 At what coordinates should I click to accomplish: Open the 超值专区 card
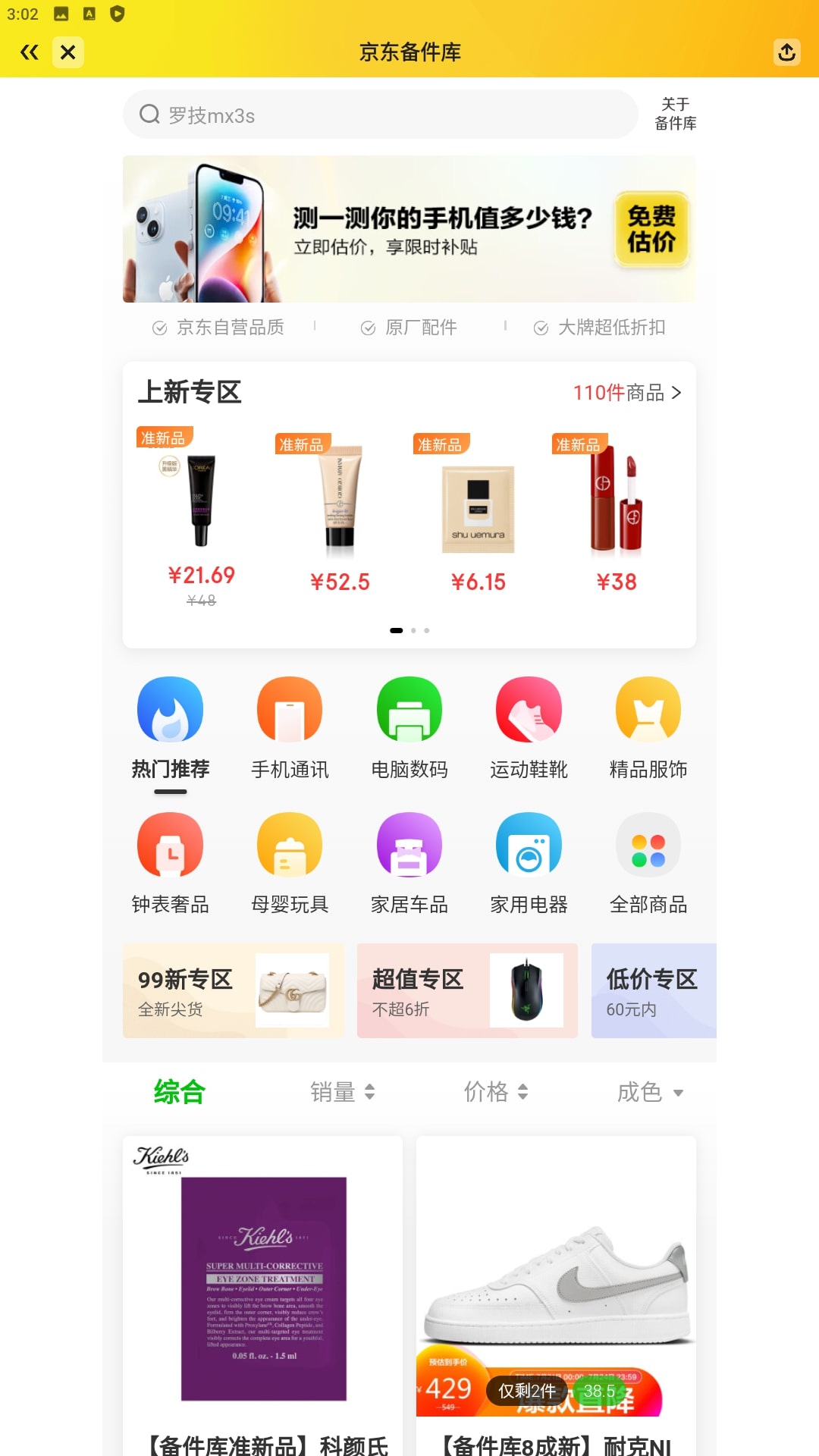467,990
